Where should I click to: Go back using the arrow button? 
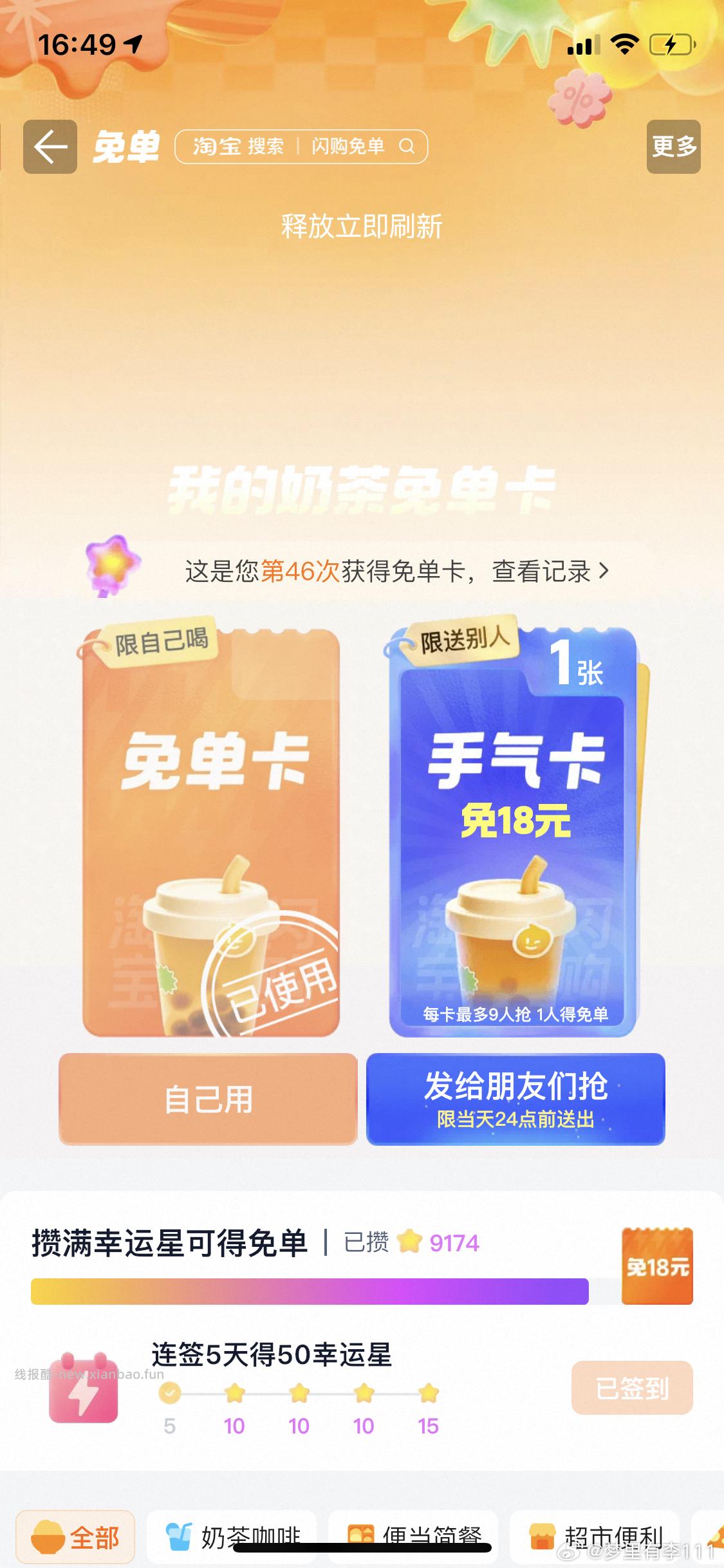click(x=50, y=147)
